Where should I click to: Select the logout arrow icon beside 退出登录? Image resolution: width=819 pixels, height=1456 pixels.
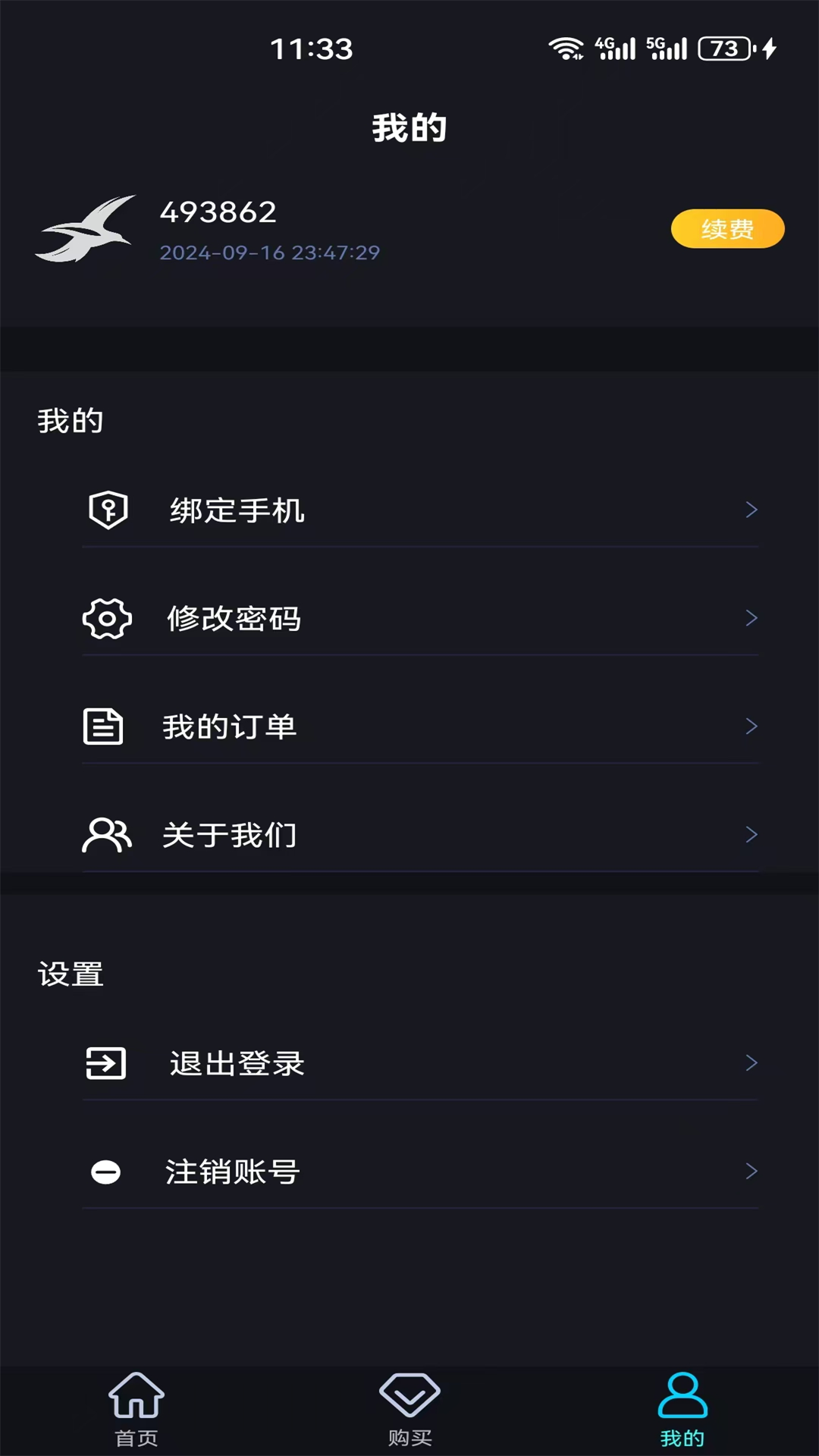[106, 1063]
